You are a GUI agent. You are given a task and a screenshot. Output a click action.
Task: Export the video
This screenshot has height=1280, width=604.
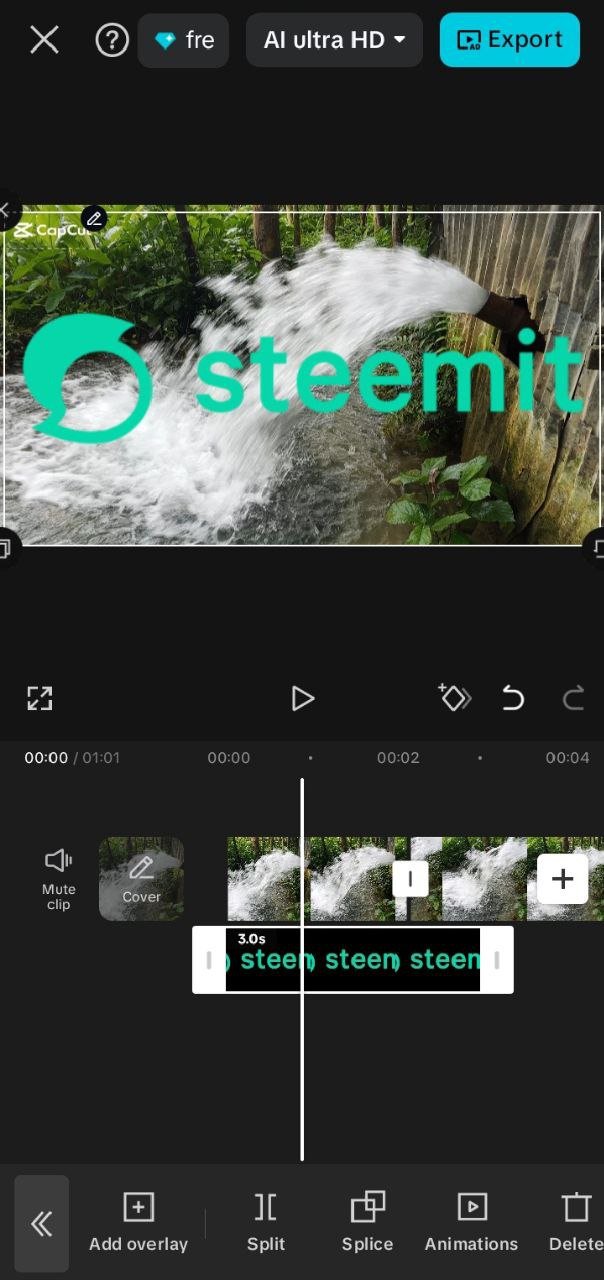(x=509, y=40)
